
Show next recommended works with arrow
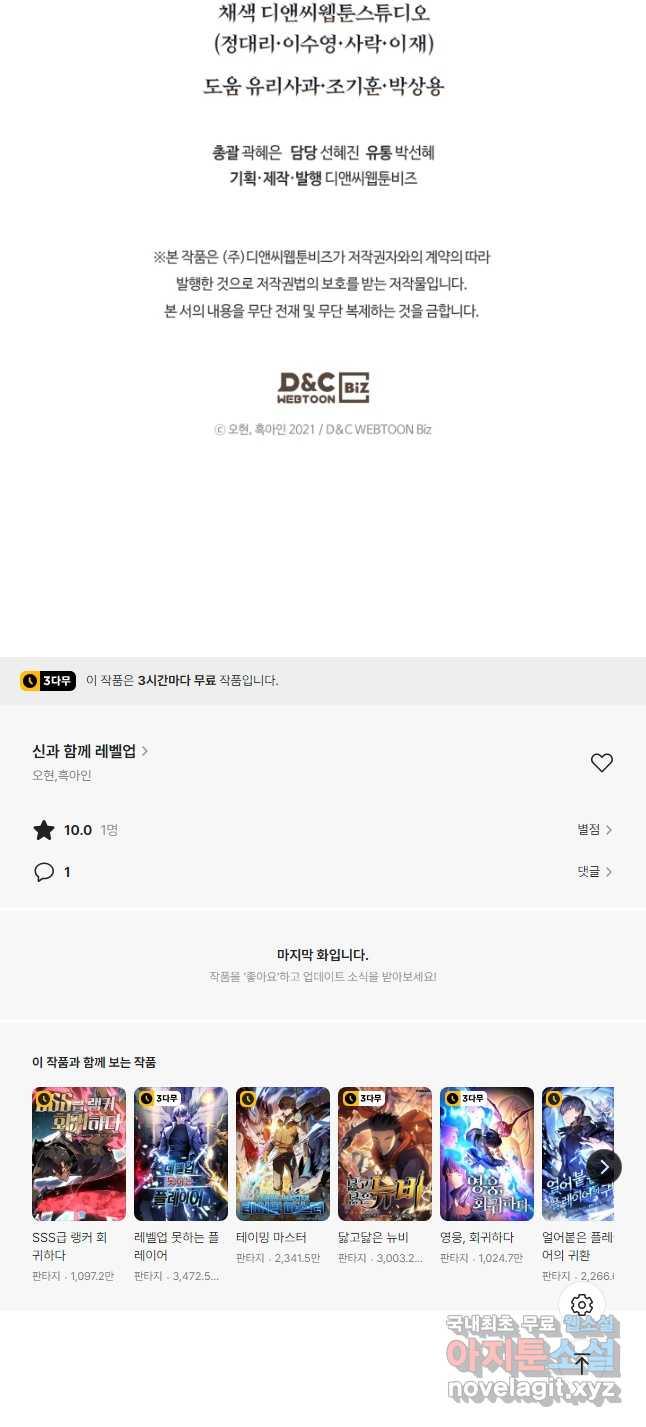(604, 1167)
